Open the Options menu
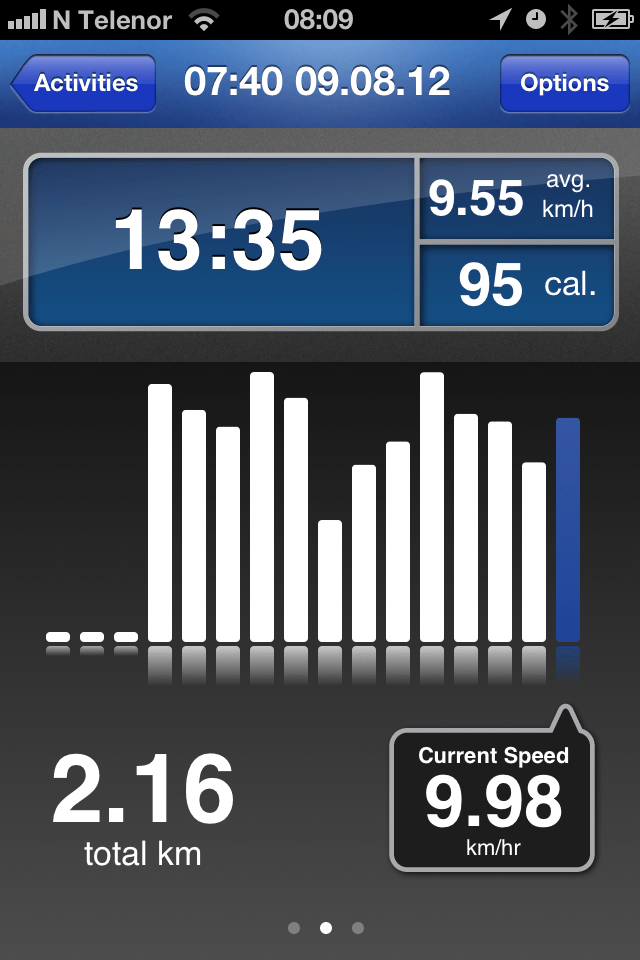The width and height of the screenshot is (640, 960). 564,83
